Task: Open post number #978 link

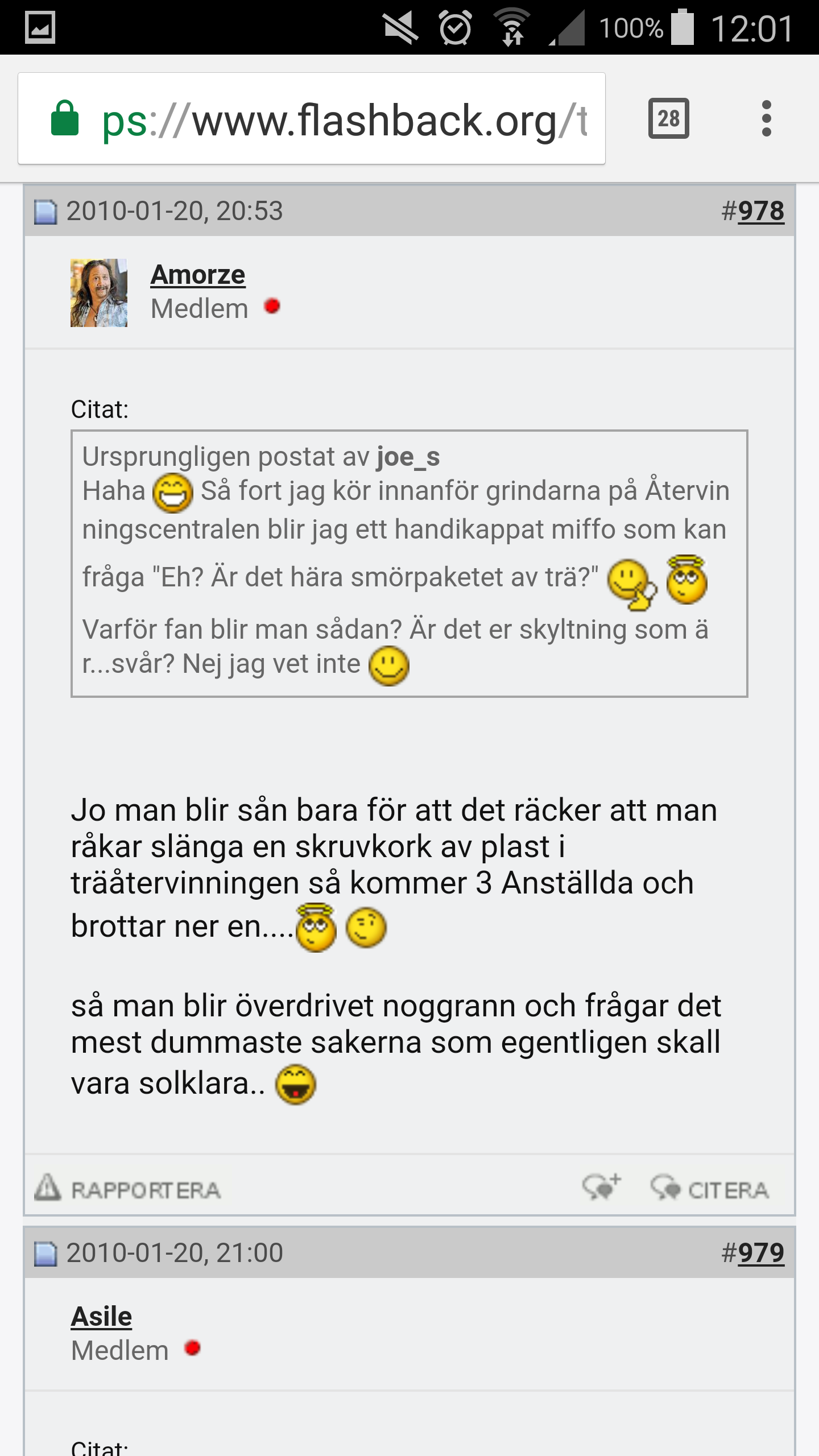Action: [x=760, y=211]
